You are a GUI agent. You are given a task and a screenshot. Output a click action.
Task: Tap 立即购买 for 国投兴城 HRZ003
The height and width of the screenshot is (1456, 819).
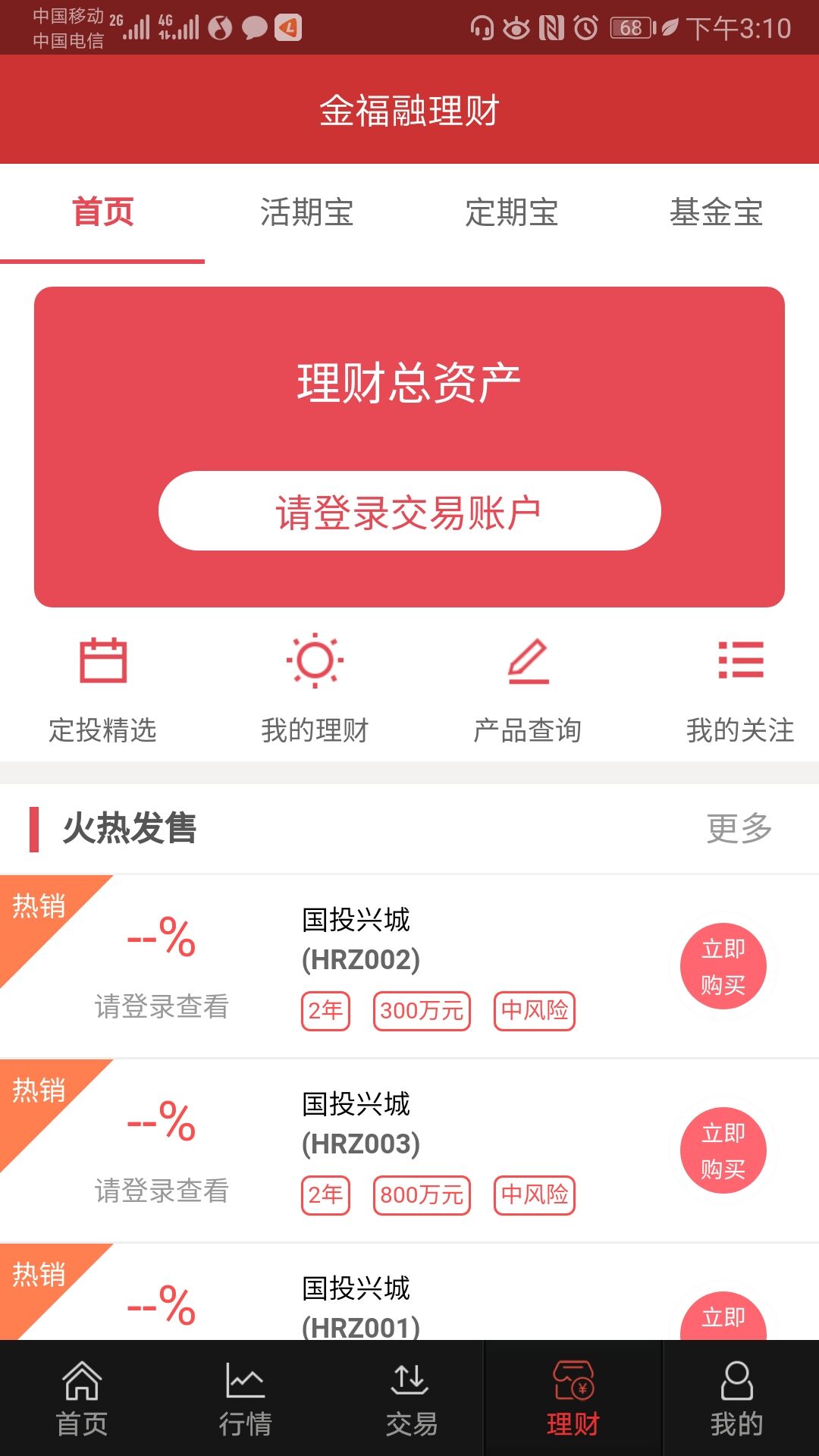723,1150
